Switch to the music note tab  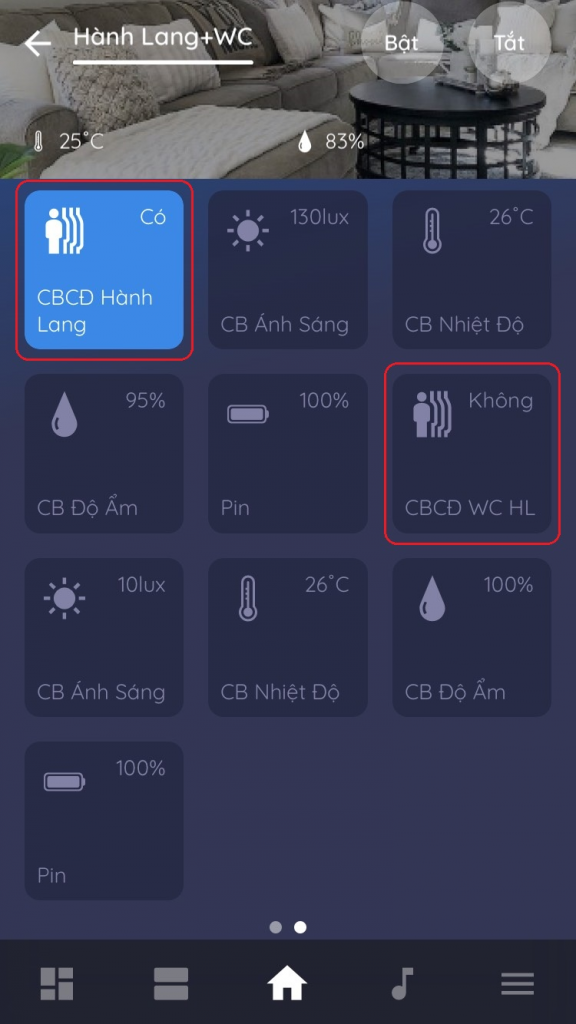tap(402, 984)
